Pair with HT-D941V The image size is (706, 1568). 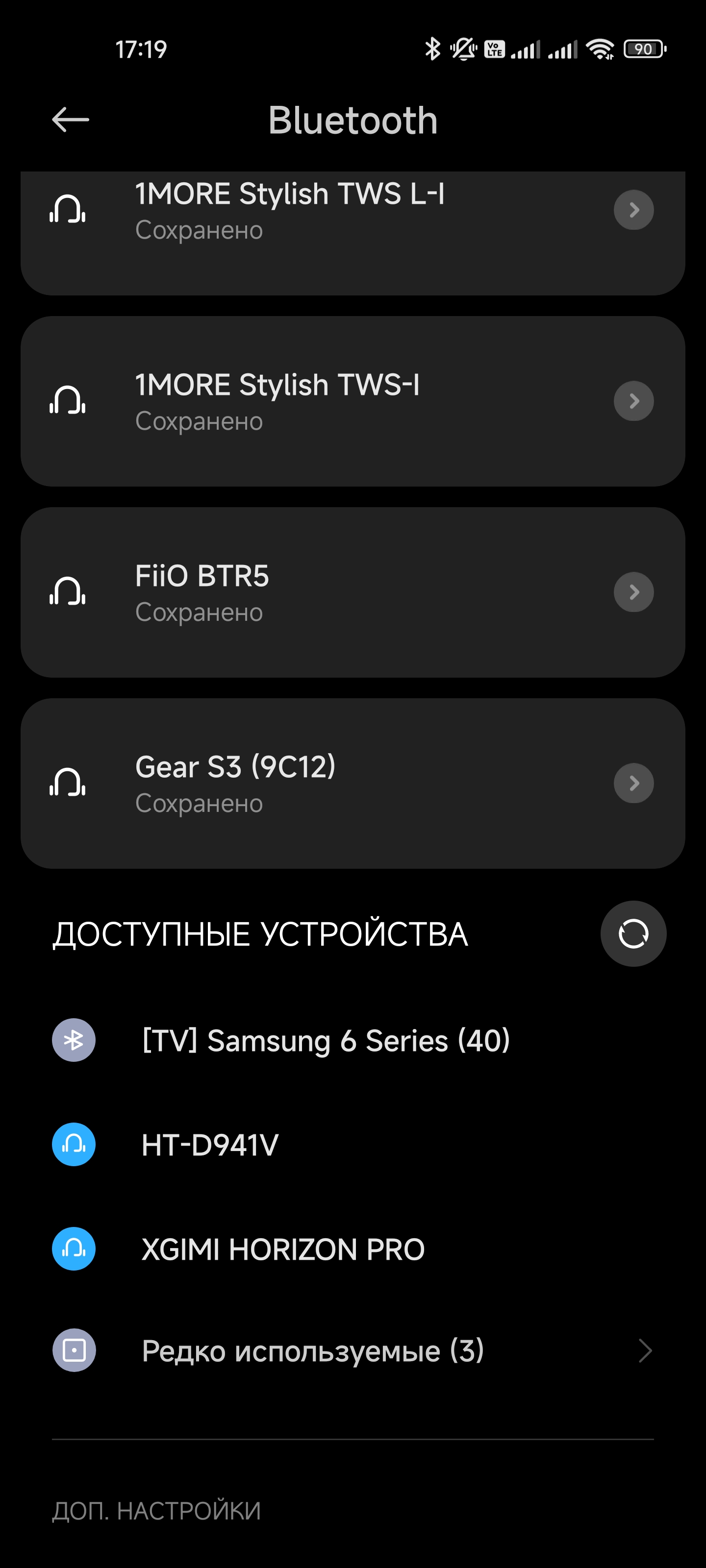(209, 1145)
